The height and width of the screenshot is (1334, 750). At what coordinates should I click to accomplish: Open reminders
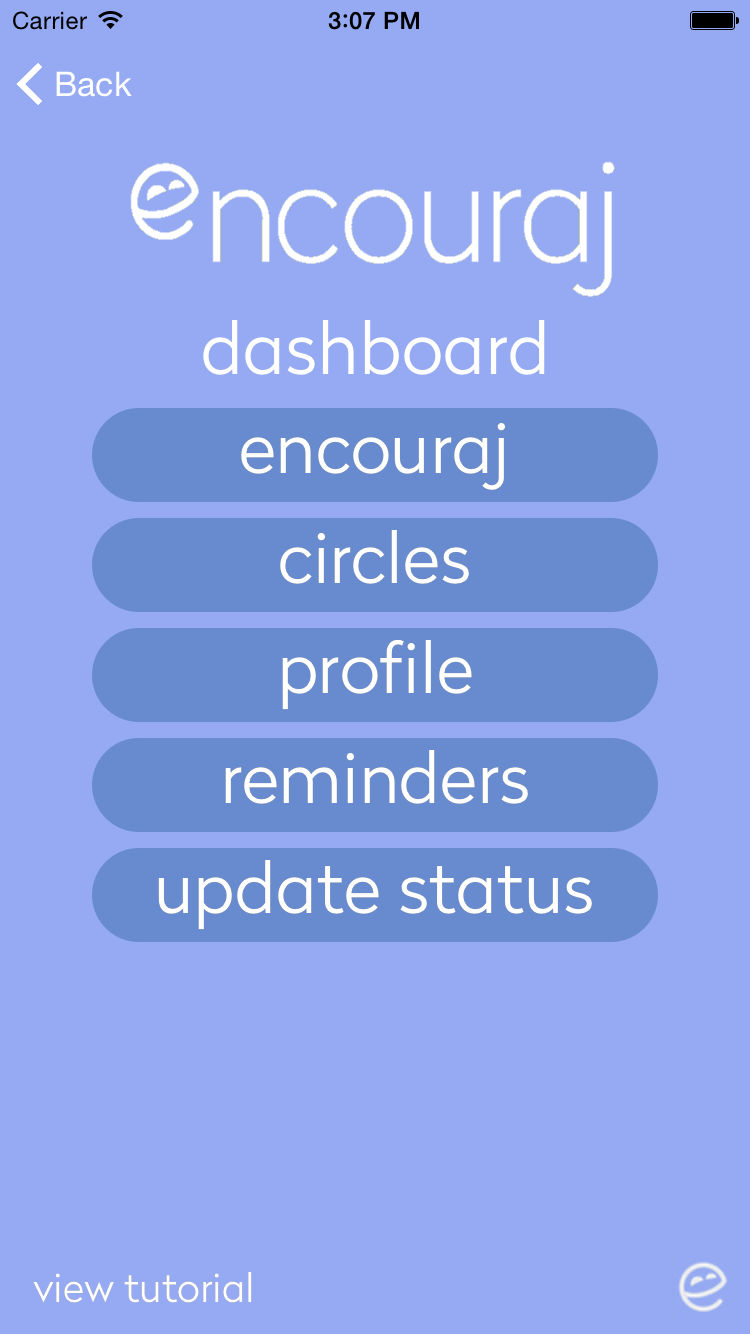point(374,785)
